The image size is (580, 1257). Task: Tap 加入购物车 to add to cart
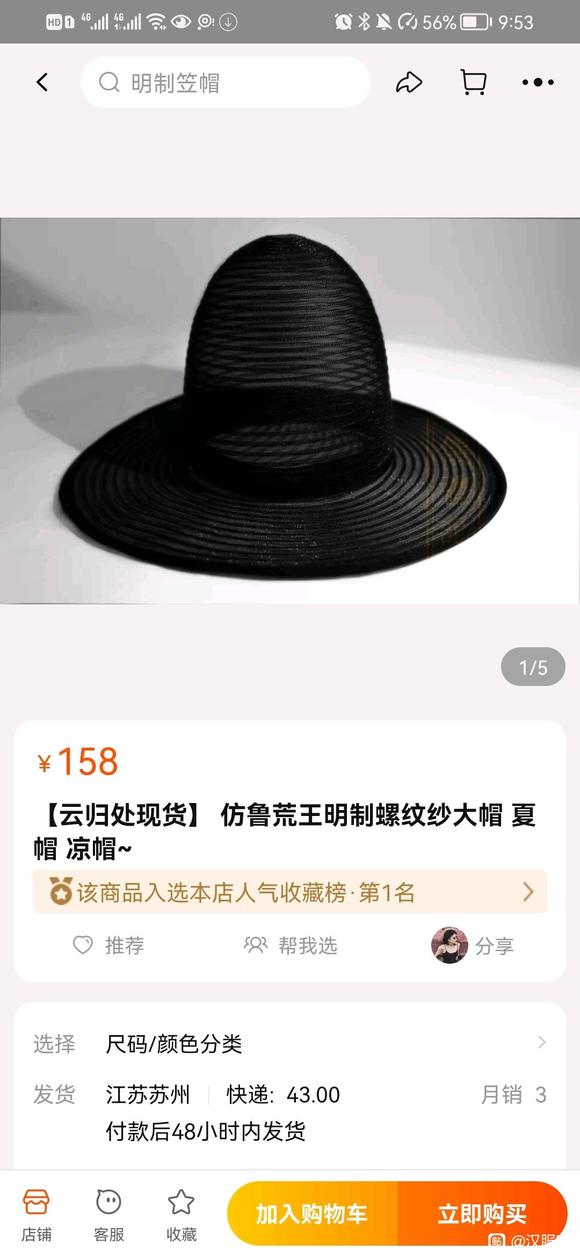[x=312, y=1214]
